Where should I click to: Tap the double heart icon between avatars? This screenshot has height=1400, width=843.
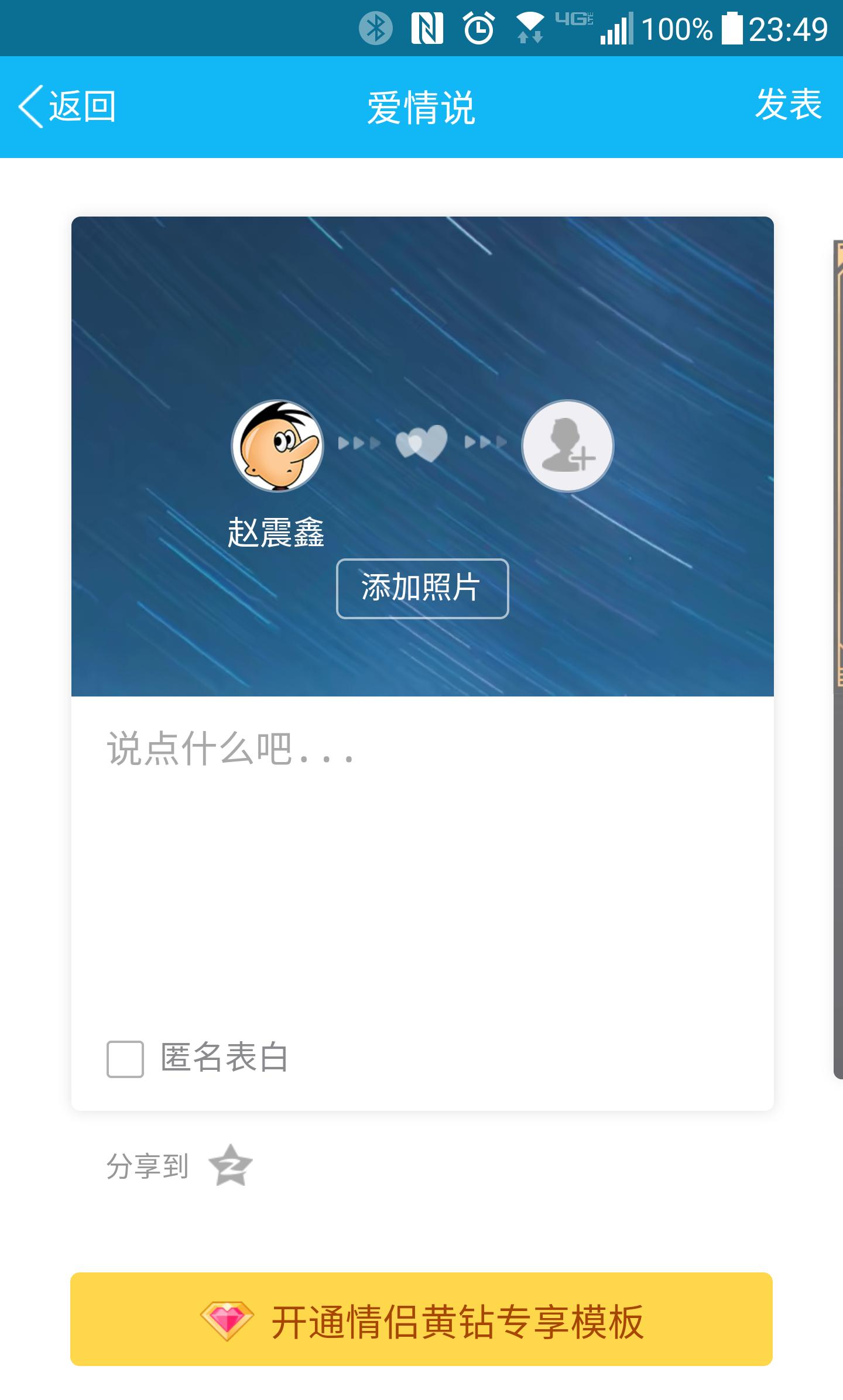[423, 445]
